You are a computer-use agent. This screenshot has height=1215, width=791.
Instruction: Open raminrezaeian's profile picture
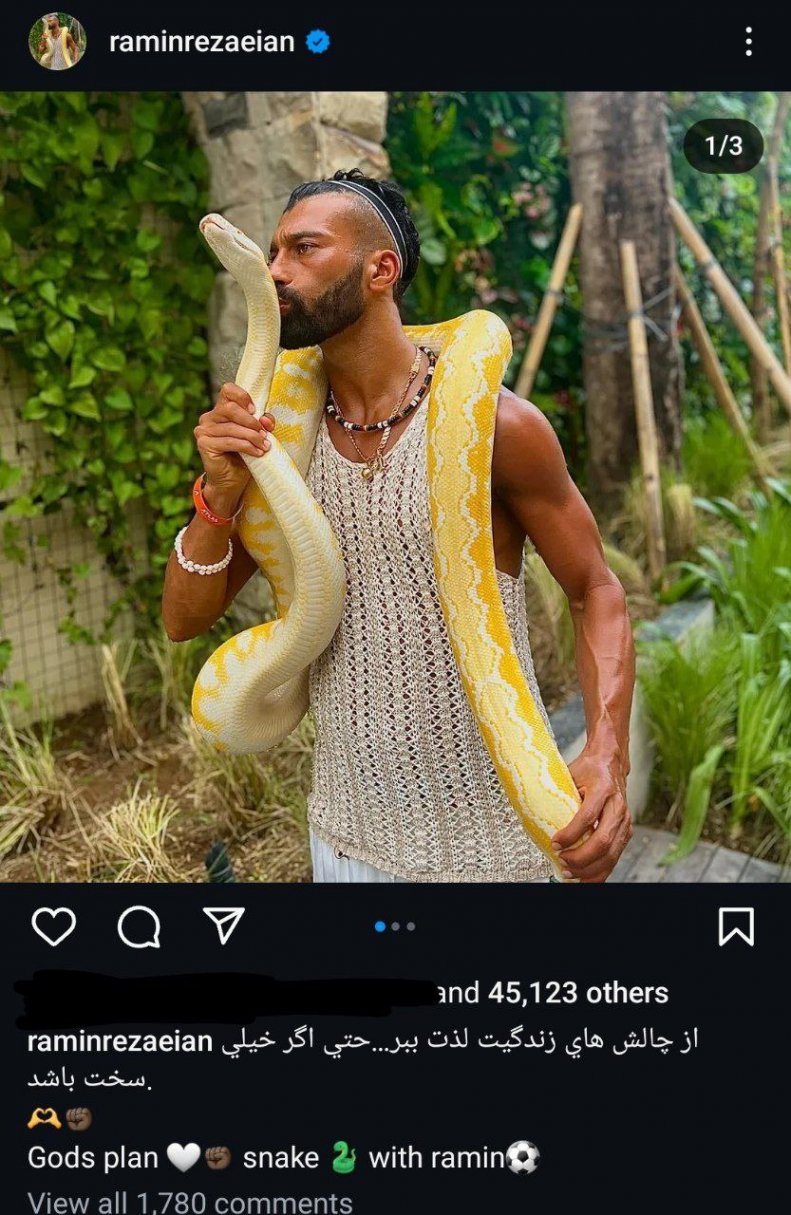point(57,41)
